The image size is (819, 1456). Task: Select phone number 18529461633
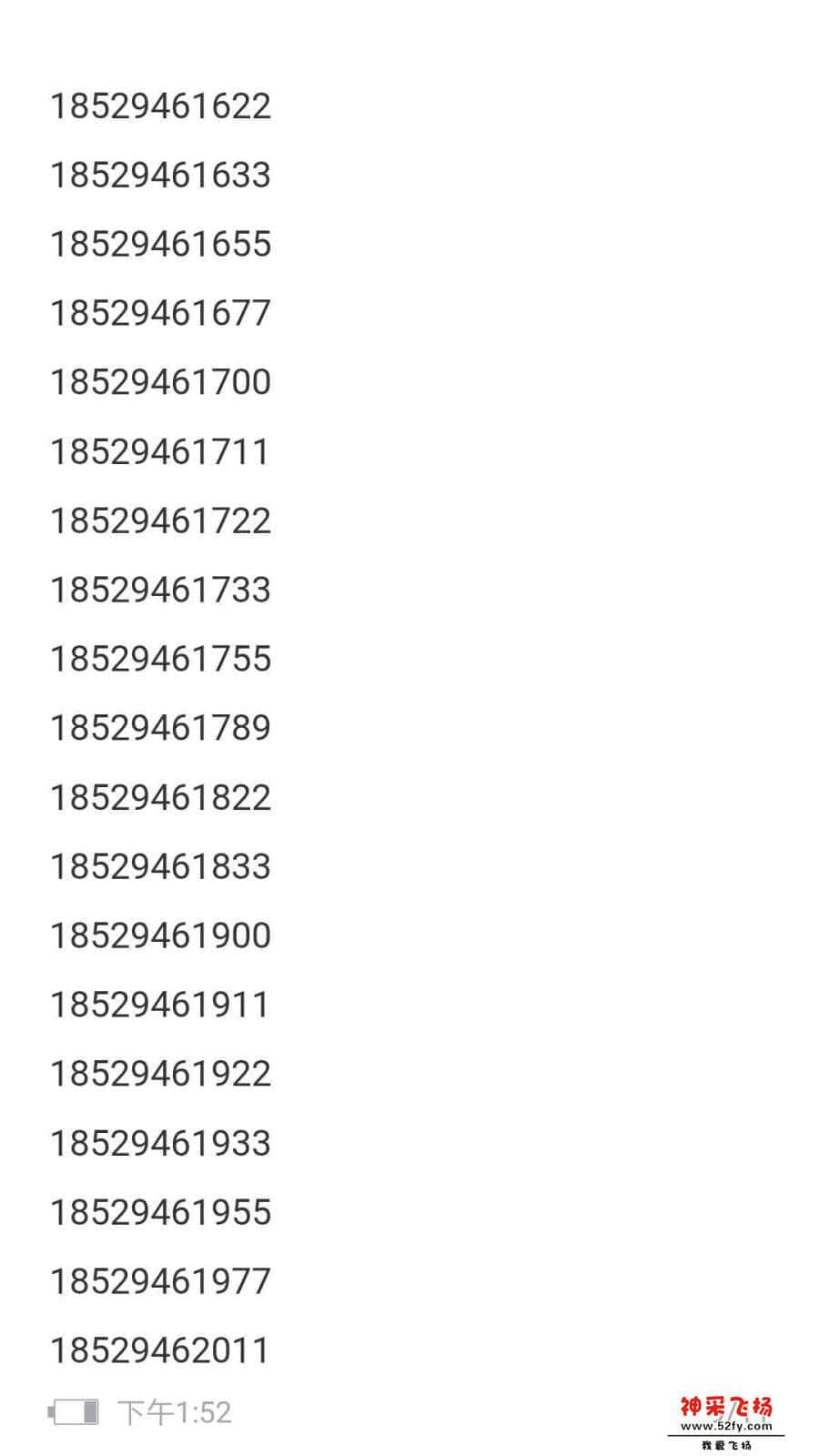click(x=159, y=175)
